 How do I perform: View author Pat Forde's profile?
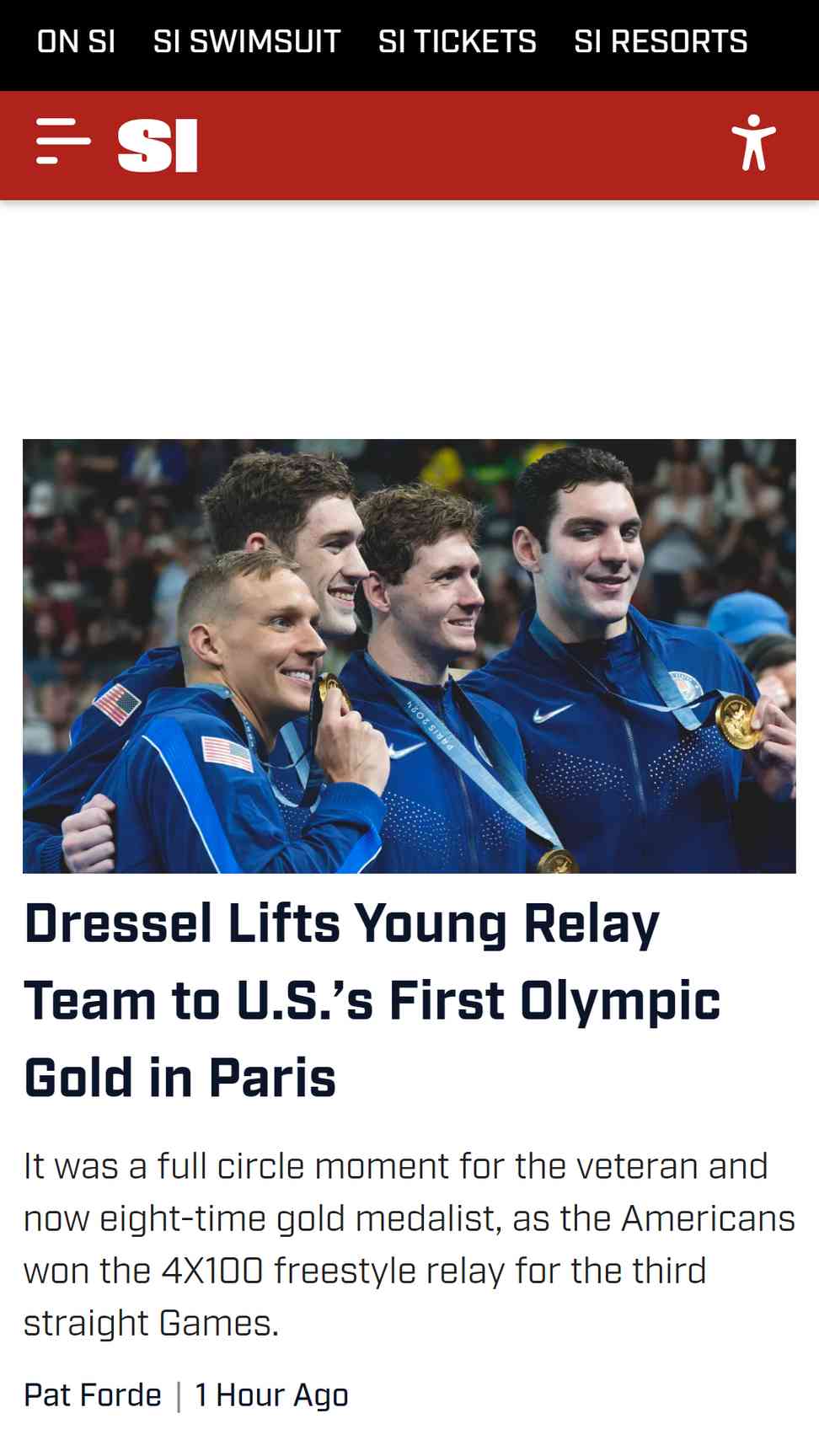point(93,1394)
